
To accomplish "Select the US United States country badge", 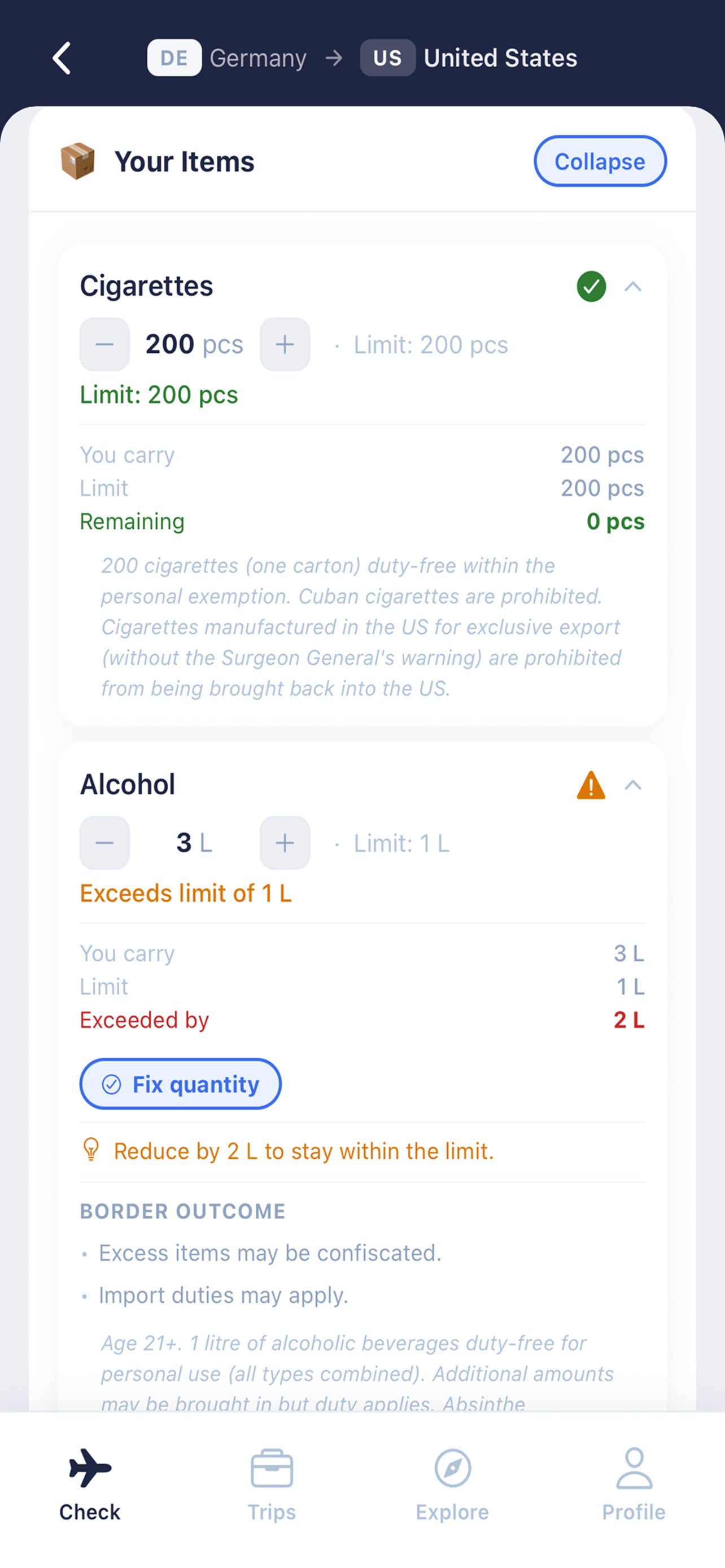I will (x=388, y=57).
